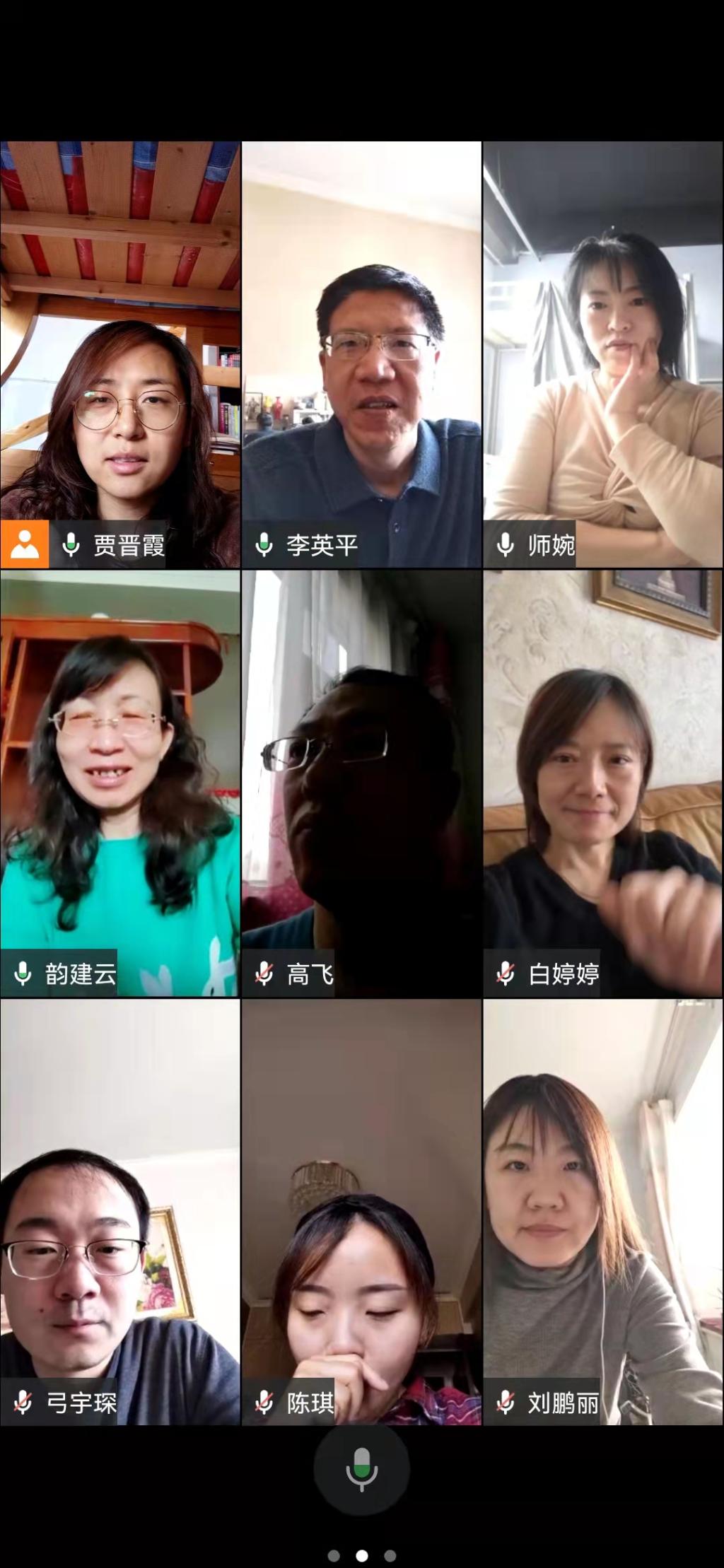Open 贾晋霞's video tile

(120, 354)
